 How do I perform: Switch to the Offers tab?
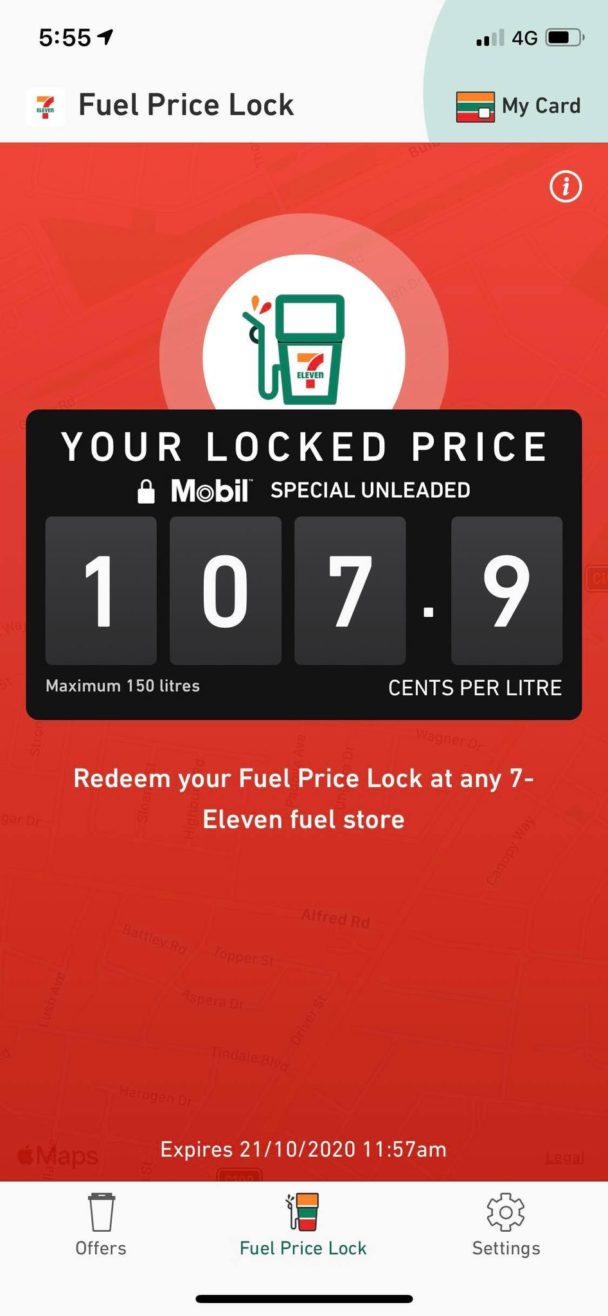[101, 1225]
